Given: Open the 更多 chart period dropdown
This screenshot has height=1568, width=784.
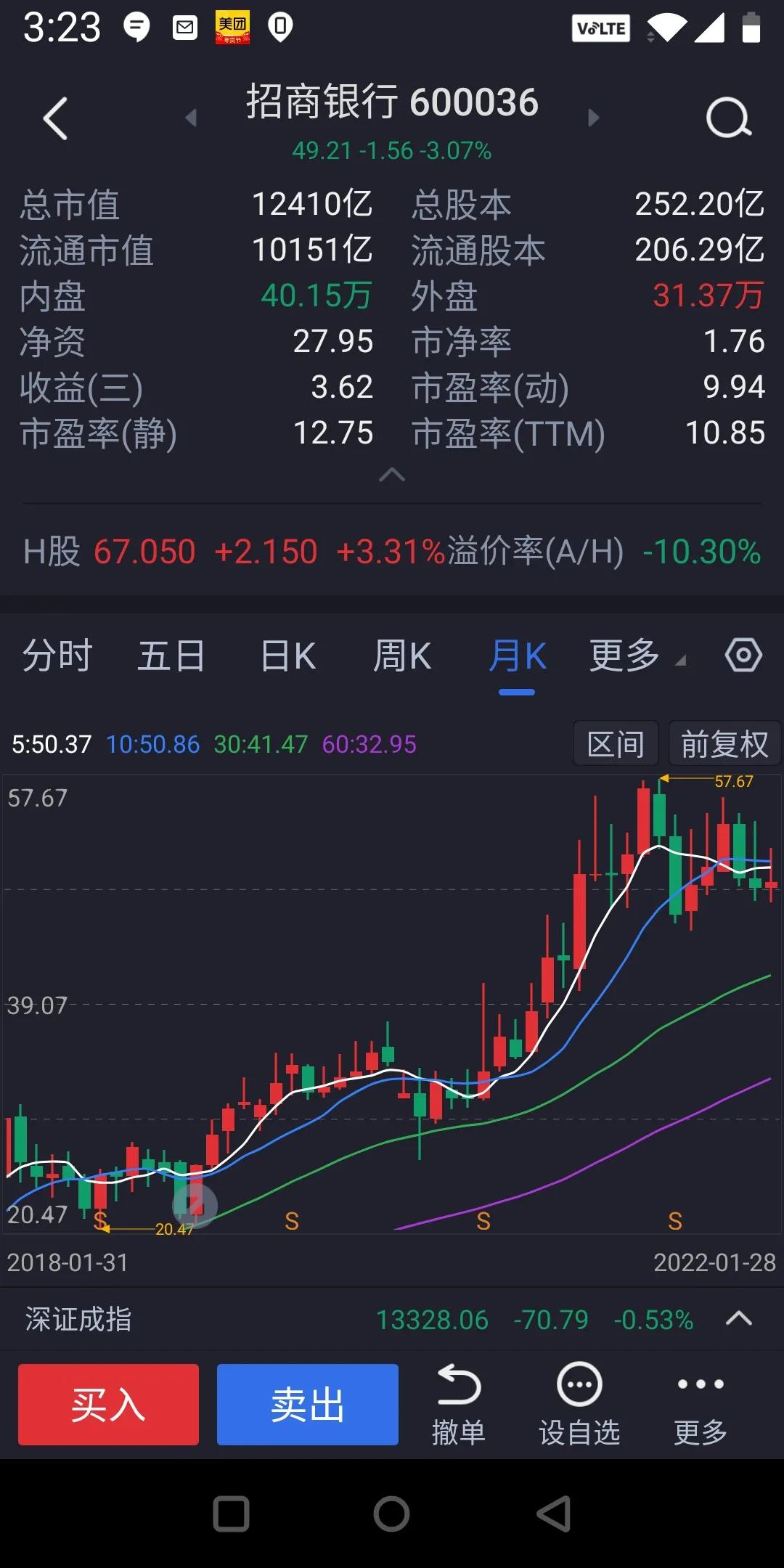Looking at the screenshot, I should (x=637, y=656).
